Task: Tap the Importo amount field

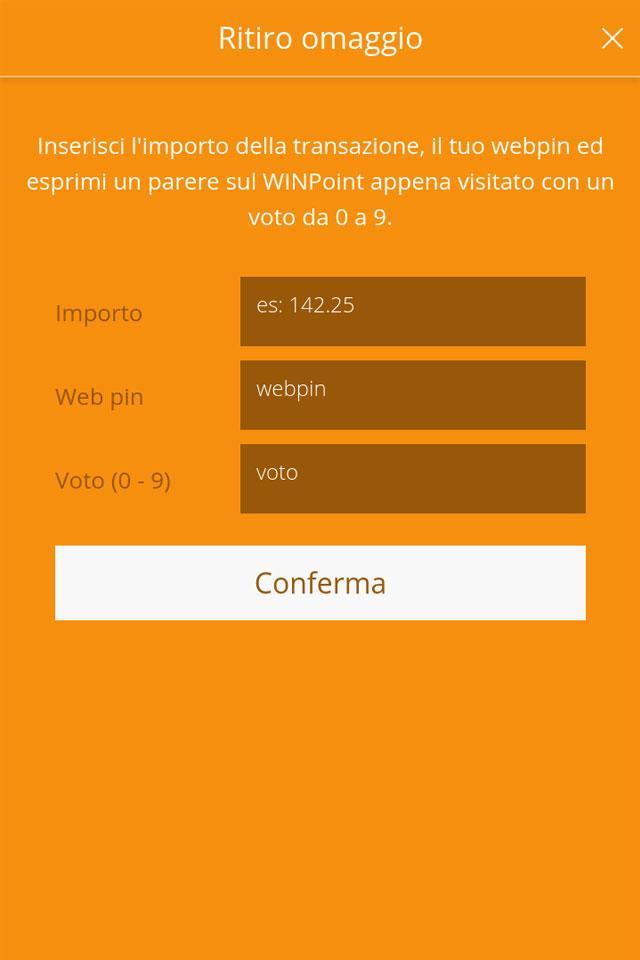Action: [x=412, y=312]
